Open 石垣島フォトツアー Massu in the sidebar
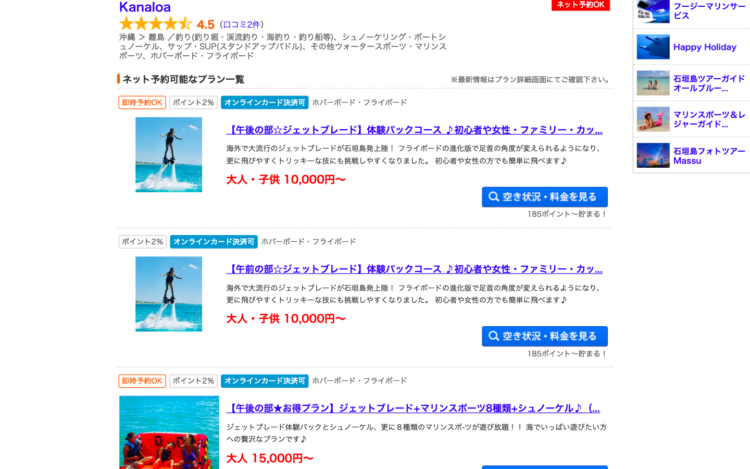 [708, 155]
